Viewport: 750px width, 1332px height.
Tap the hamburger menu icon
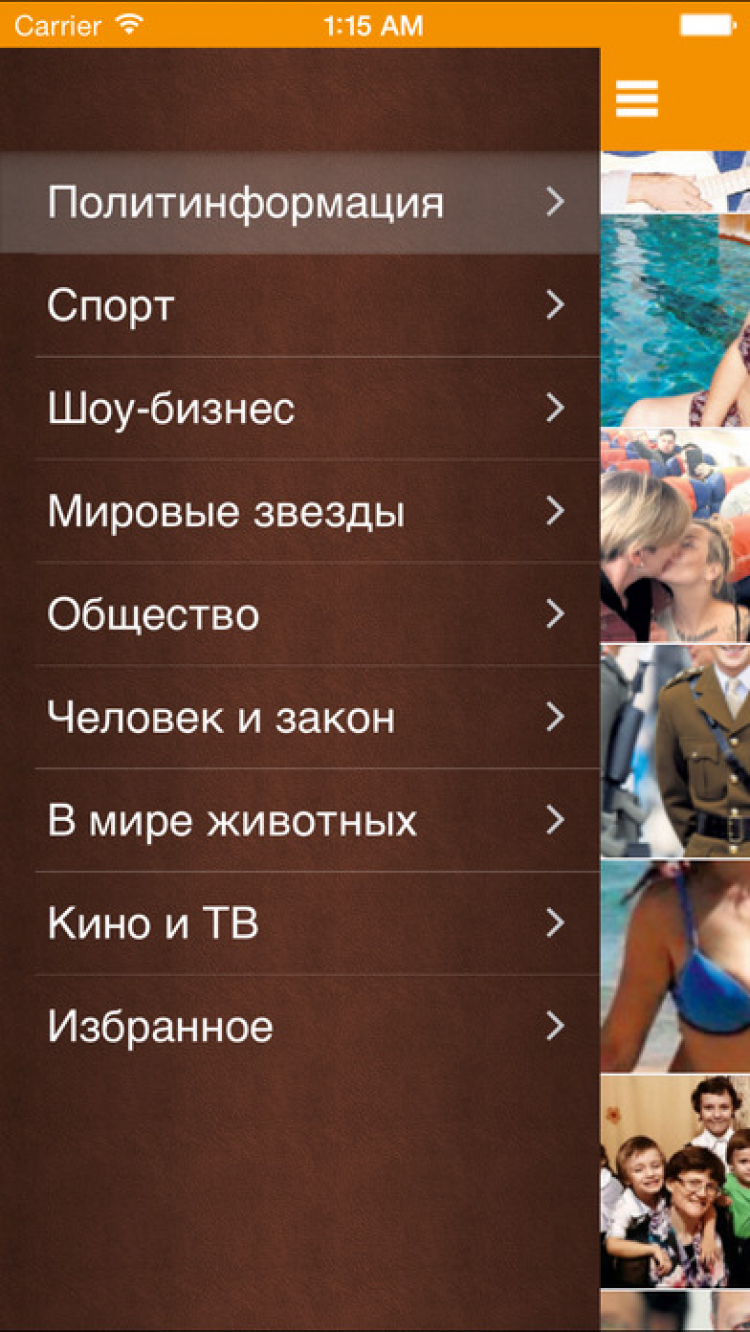(637, 99)
